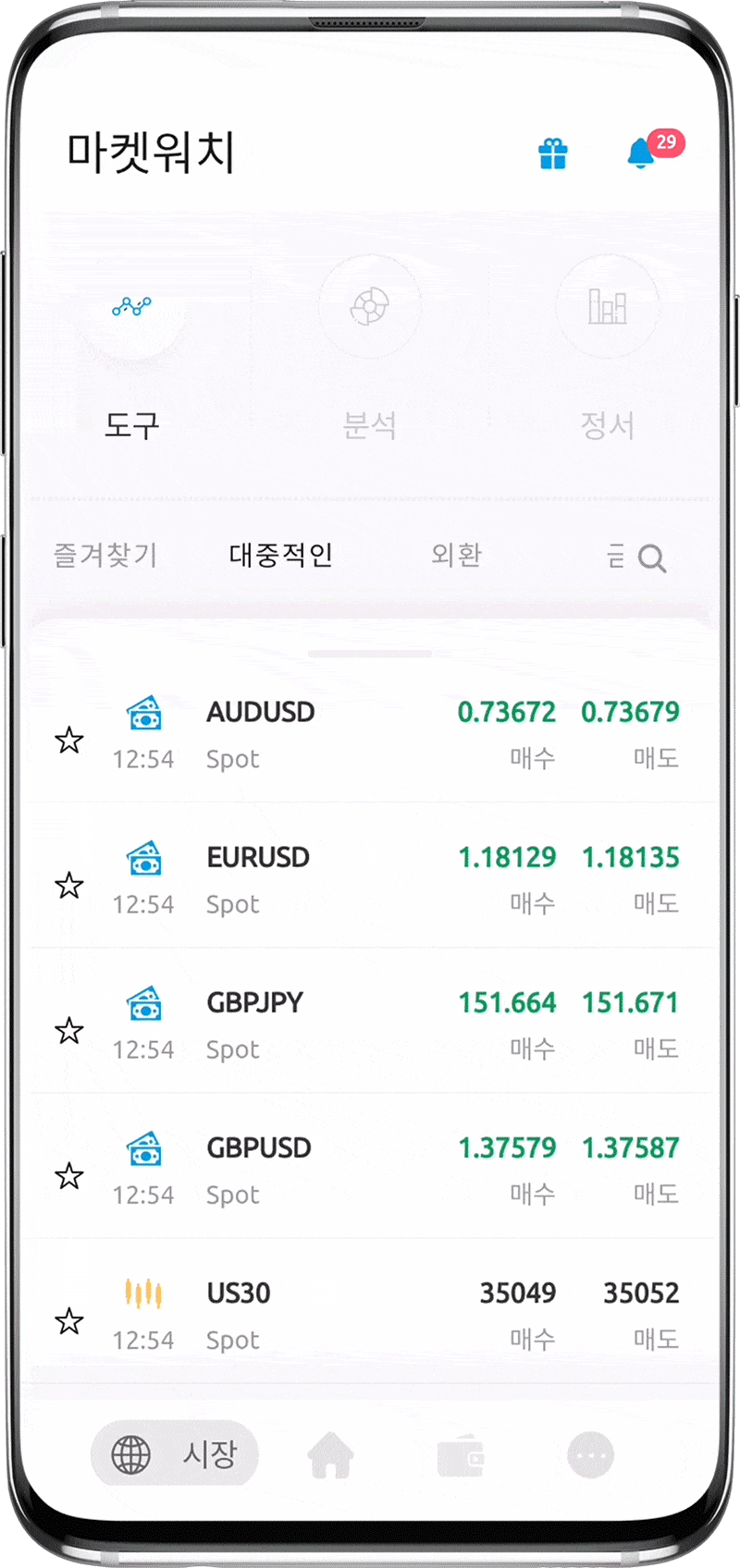Switch to the 외환 category
The height and width of the screenshot is (1568, 740).
[456, 556]
